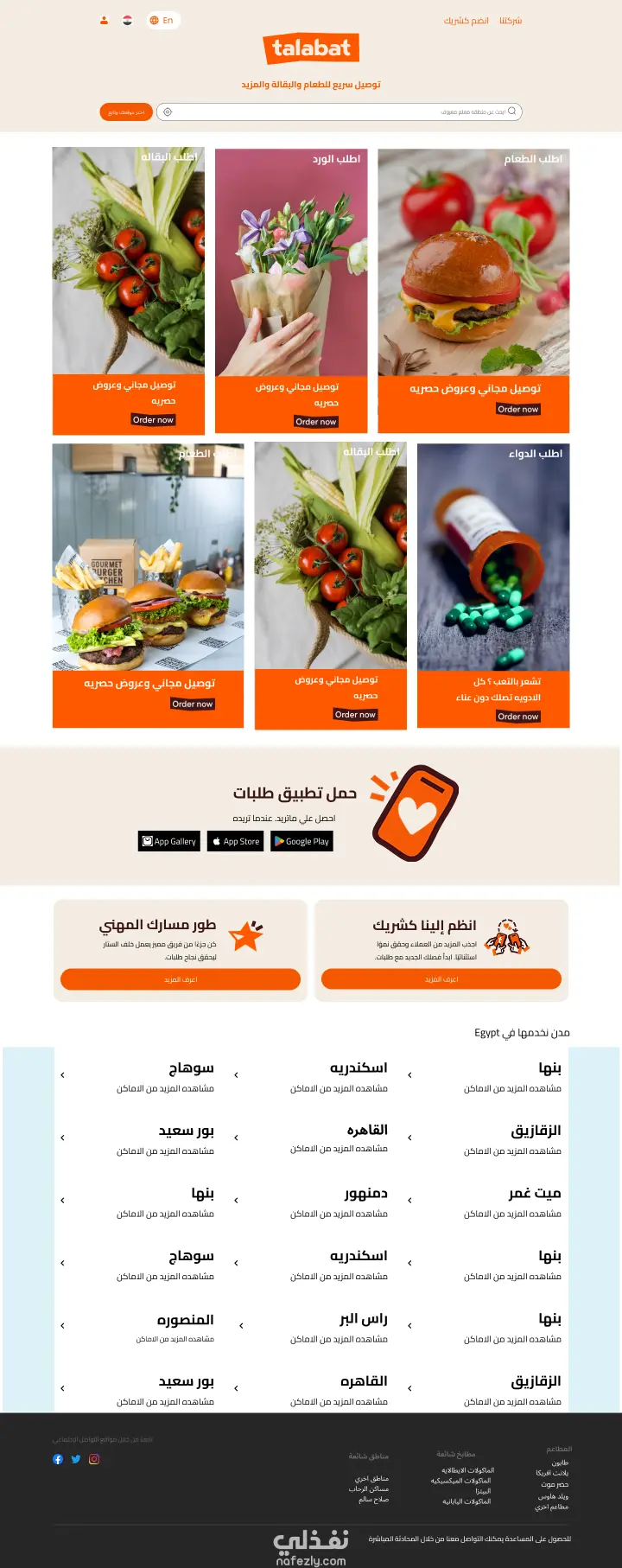Open the user account icon
The width and height of the screenshot is (622, 1568).
104,20
